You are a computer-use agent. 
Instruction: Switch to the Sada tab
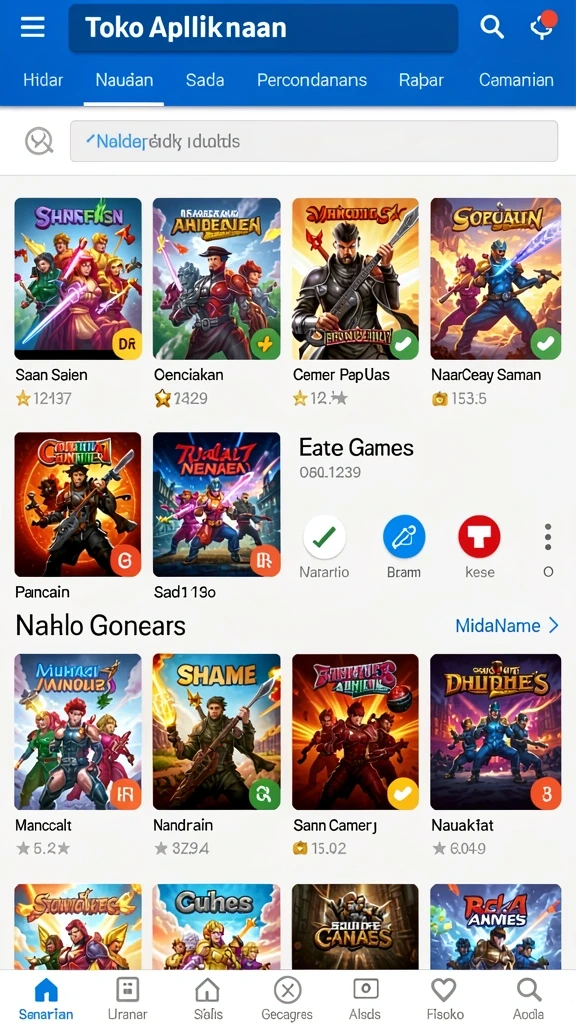(205, 80)
